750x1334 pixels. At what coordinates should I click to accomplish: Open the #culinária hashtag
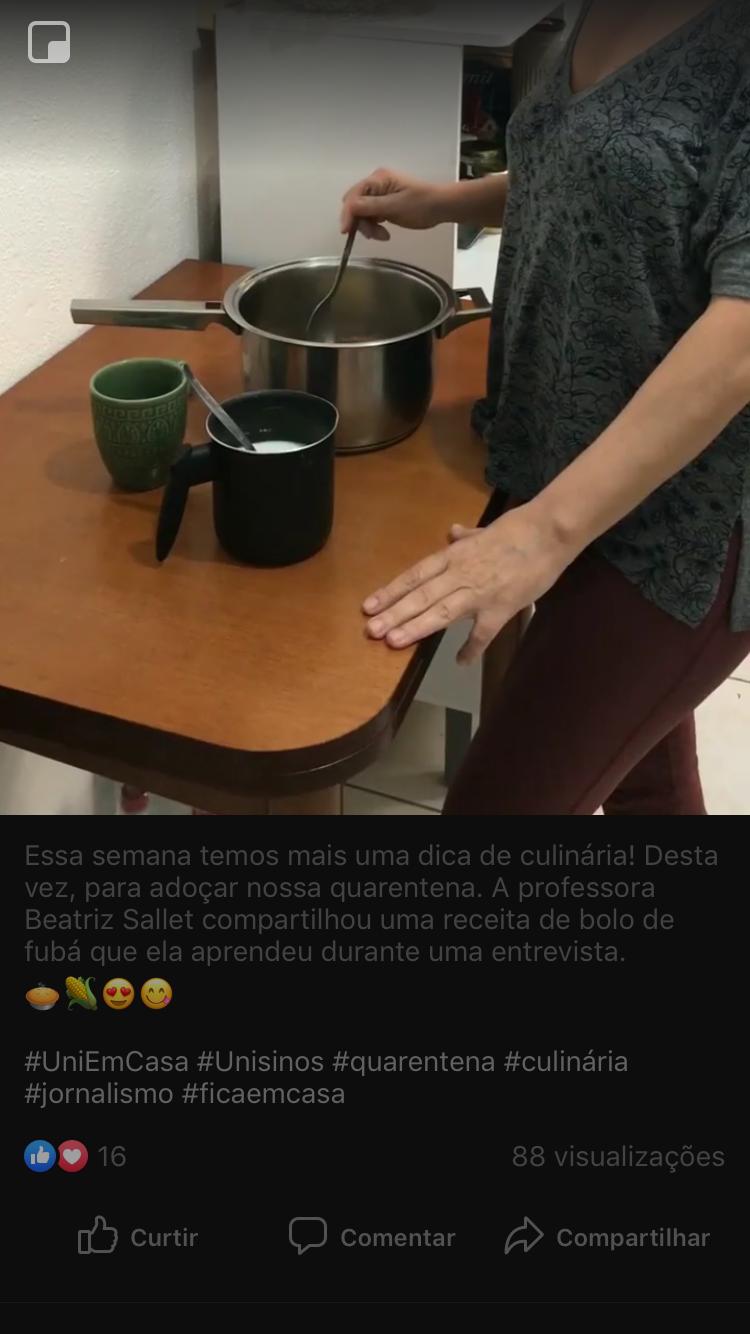click(566, 1061)
